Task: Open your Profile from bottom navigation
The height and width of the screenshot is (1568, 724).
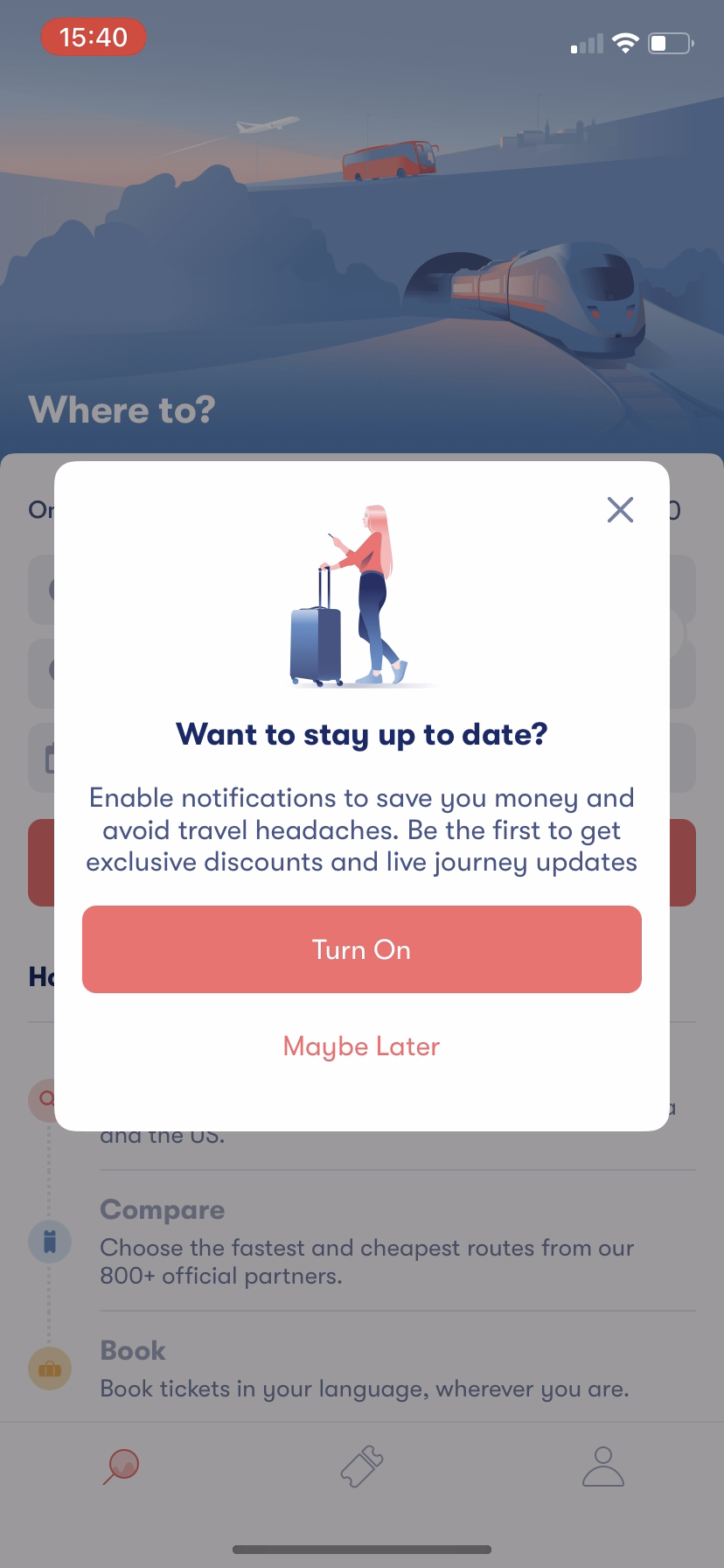Action: (602, 1466)
